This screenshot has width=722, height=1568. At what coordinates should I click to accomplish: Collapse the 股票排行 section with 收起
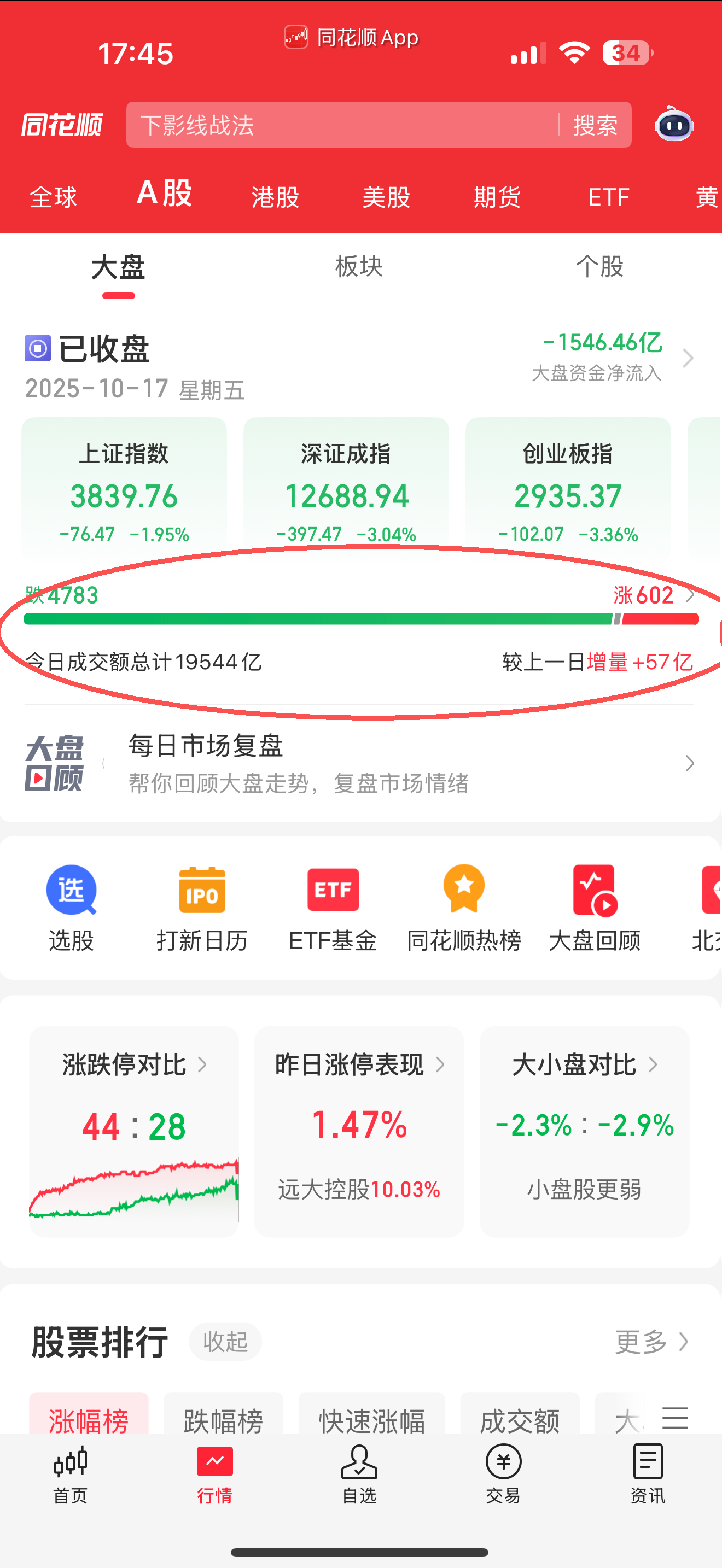point(225,1342)
